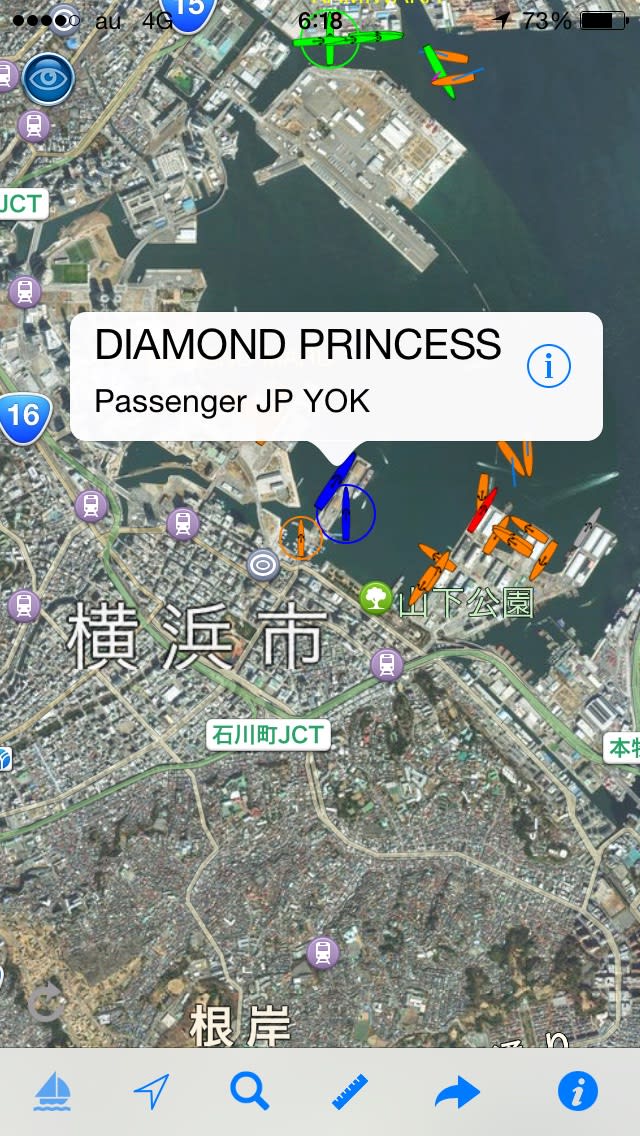Open info for DIAMOND PRINCESS callout
This screenshot has height=1136, width=640.
(x=548, y=368)
